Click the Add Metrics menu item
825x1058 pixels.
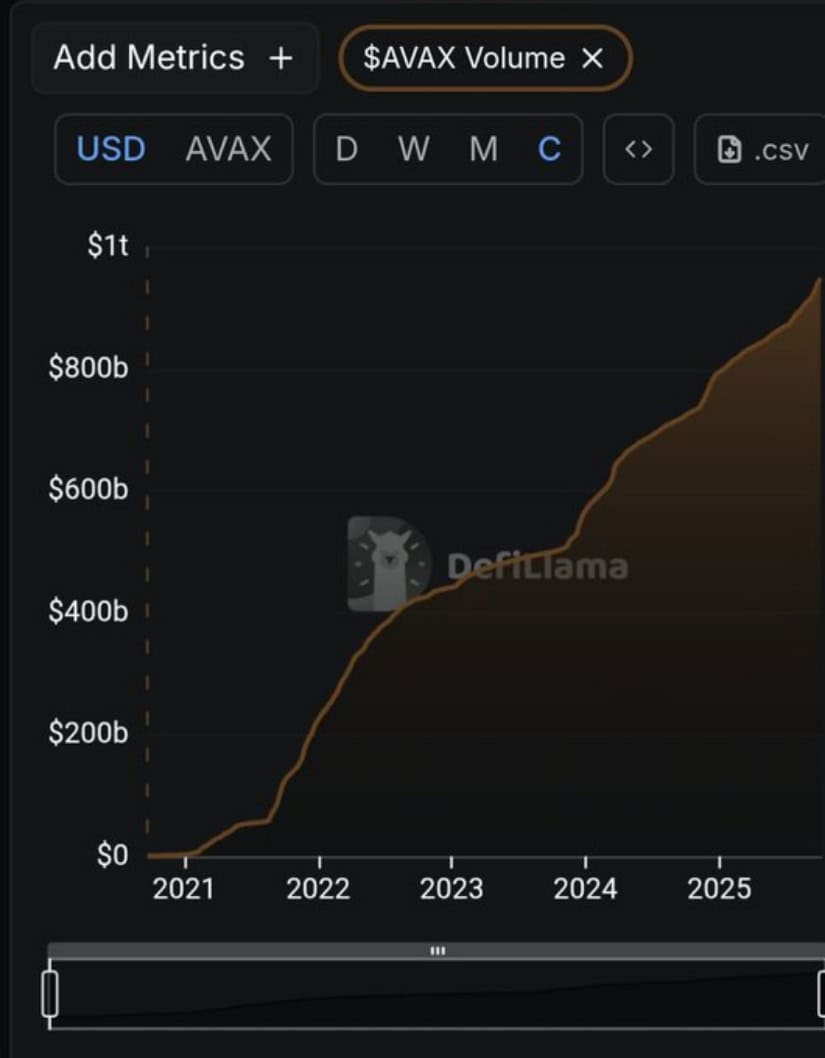175,58
